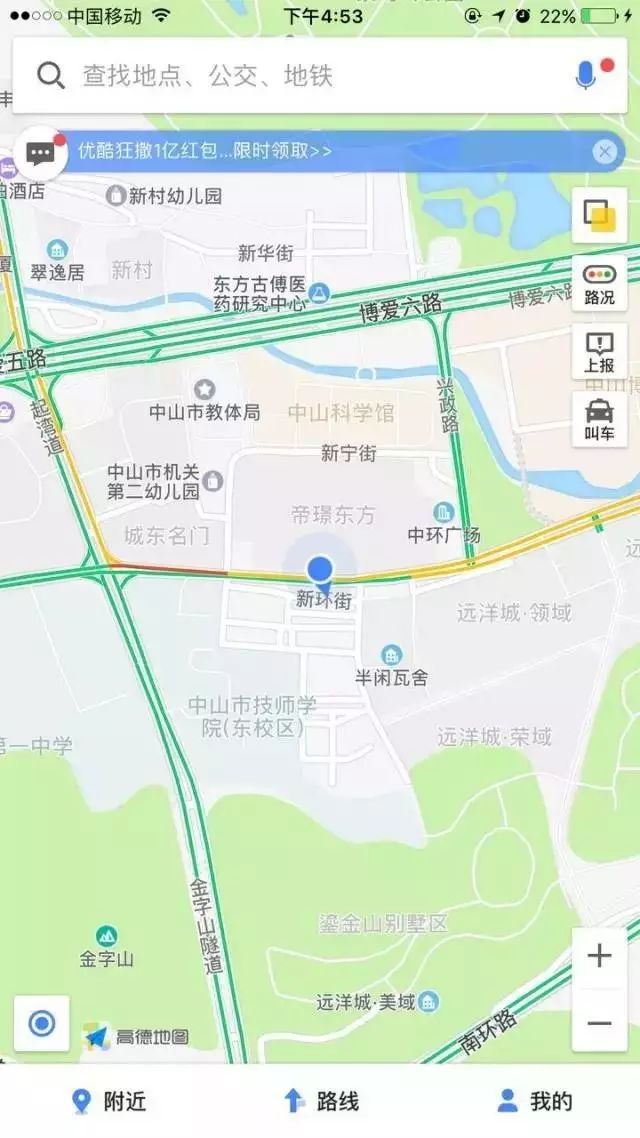The height and width of the screenshot is (1138, 640).
Task: Recenter the map on my location
Action: click(x=41, y=1023)
